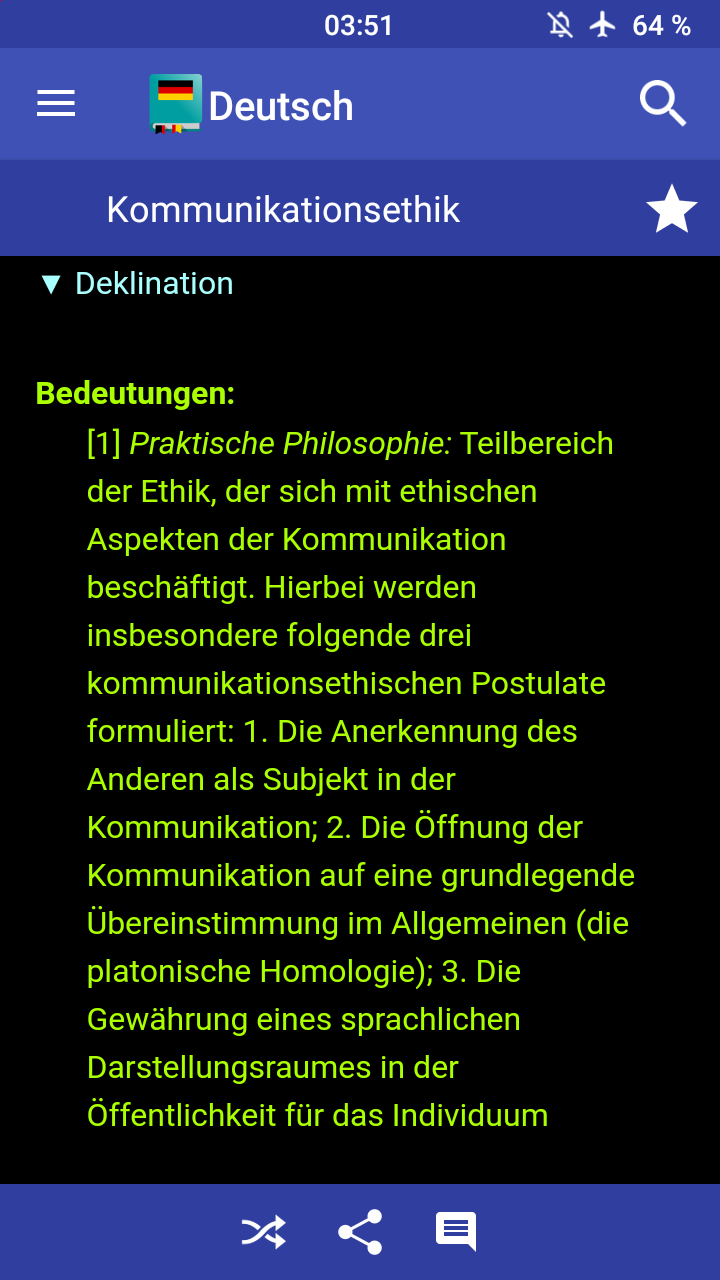Share this dictionary entry
This screenshot has height=1280, width=720.
click(x=360, y=1231)
